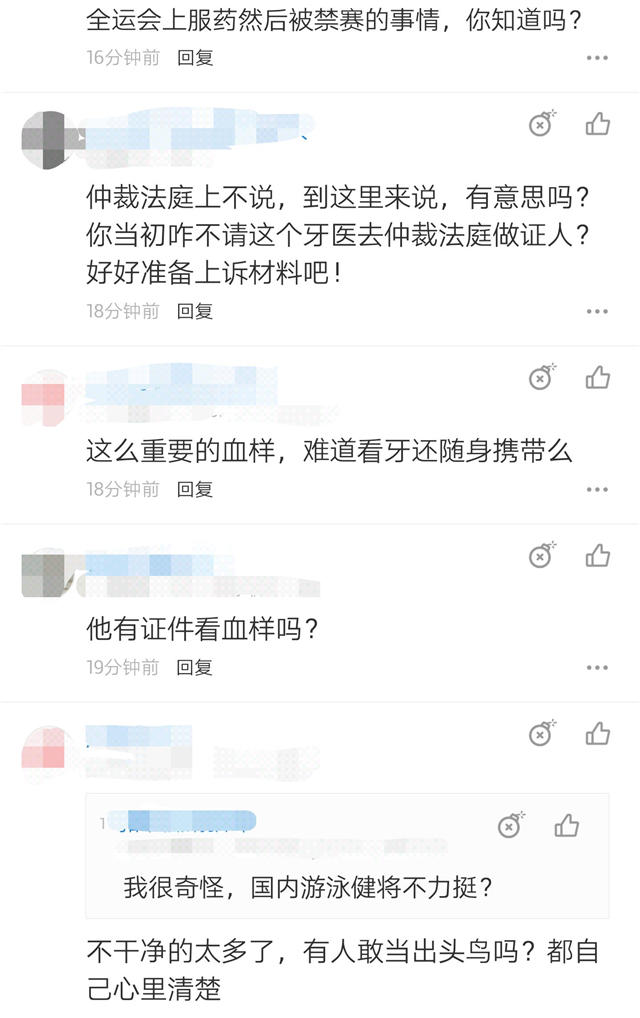Dislike the 这么重要的血样 comment
This screenshot has height=1018, width=640.
pyautogui.click(x=541, y=378)
